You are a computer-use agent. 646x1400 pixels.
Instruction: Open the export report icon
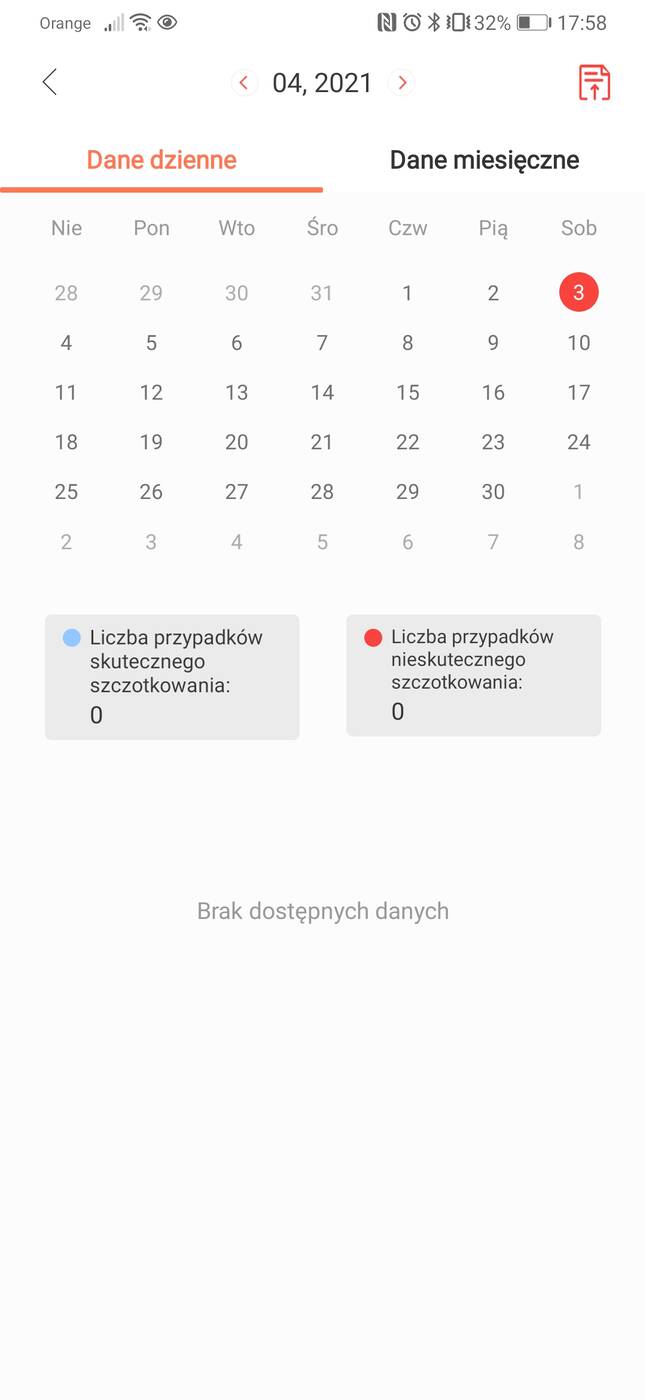(x=594, y=83)
